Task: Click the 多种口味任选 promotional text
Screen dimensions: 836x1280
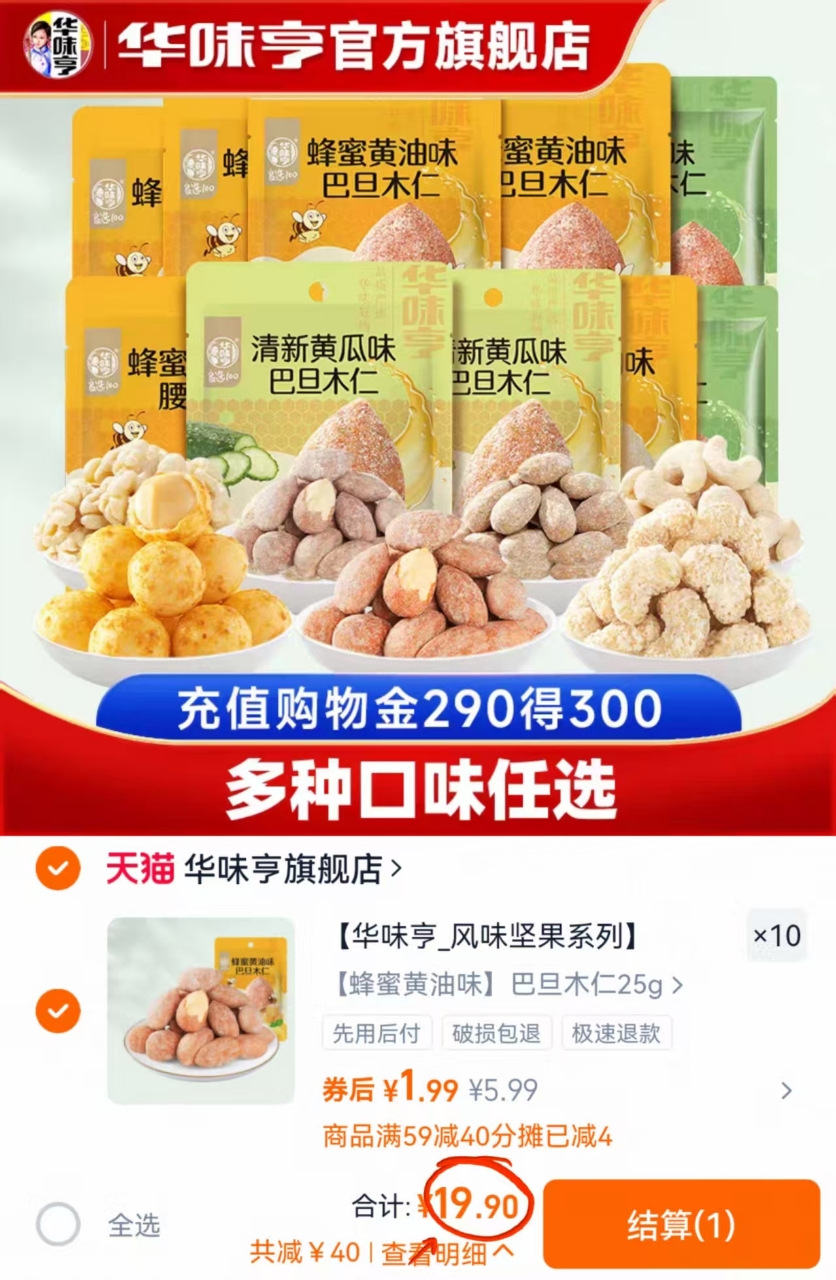Action: click(418, 789)
